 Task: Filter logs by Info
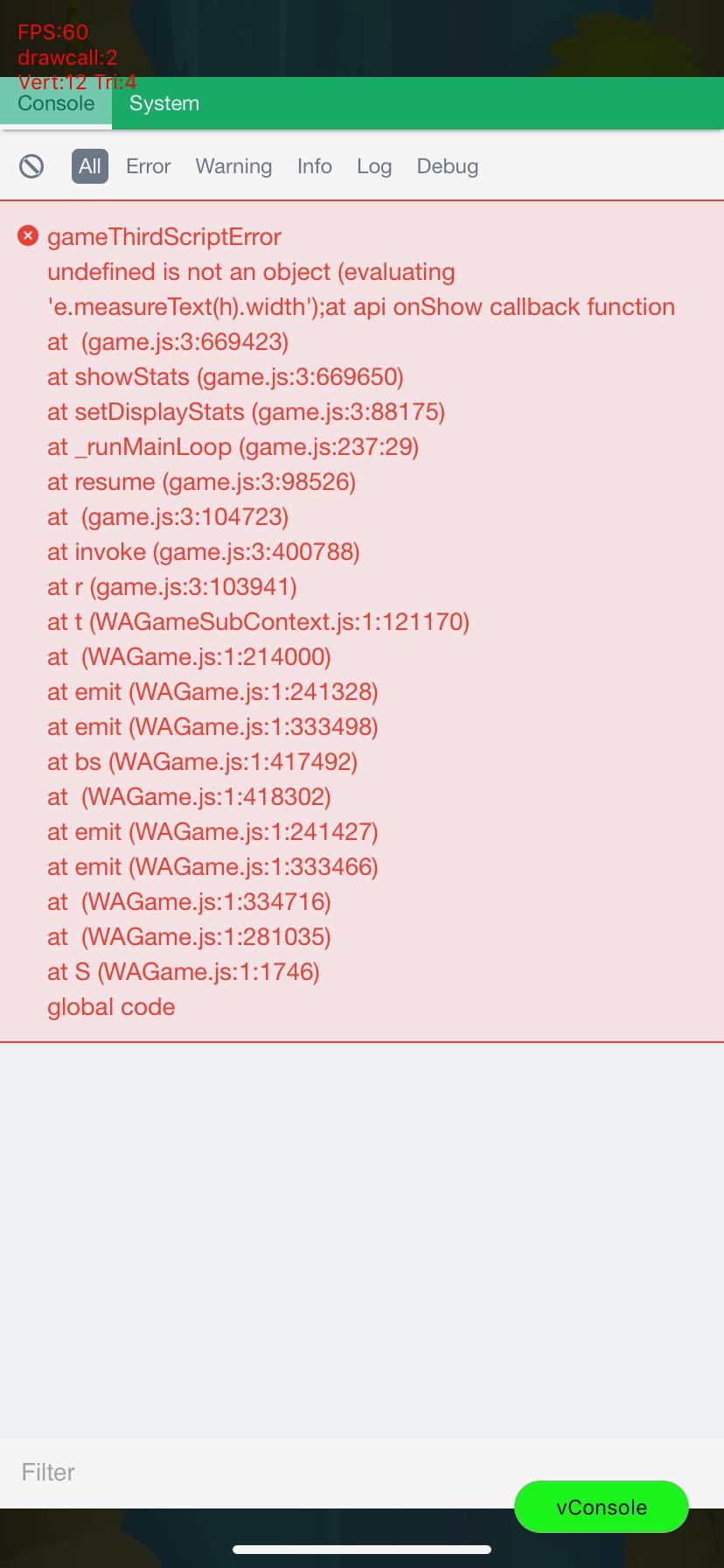click(314, 166)
